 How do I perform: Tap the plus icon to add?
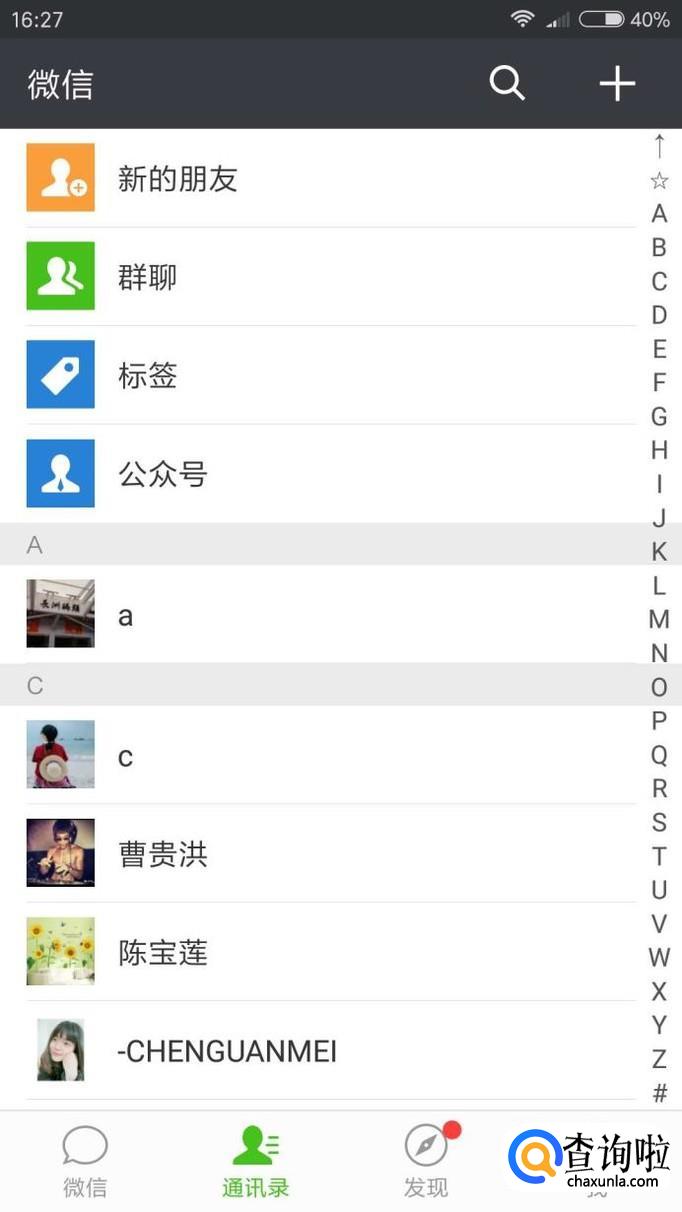[x=617, y=84]
